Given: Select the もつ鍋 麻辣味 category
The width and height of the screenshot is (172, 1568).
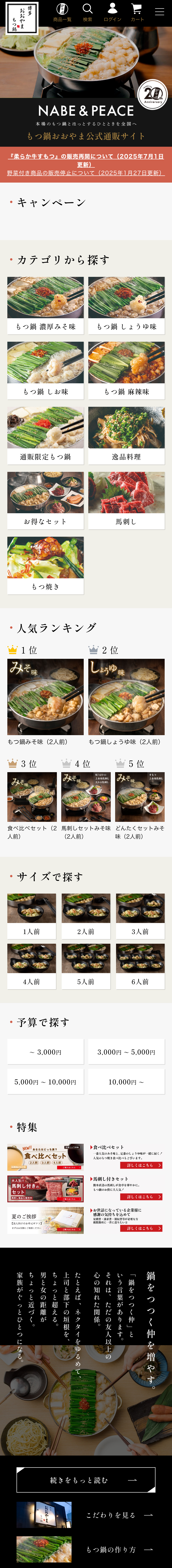Looking at the screenshot, I should click(x=126, y=370).
